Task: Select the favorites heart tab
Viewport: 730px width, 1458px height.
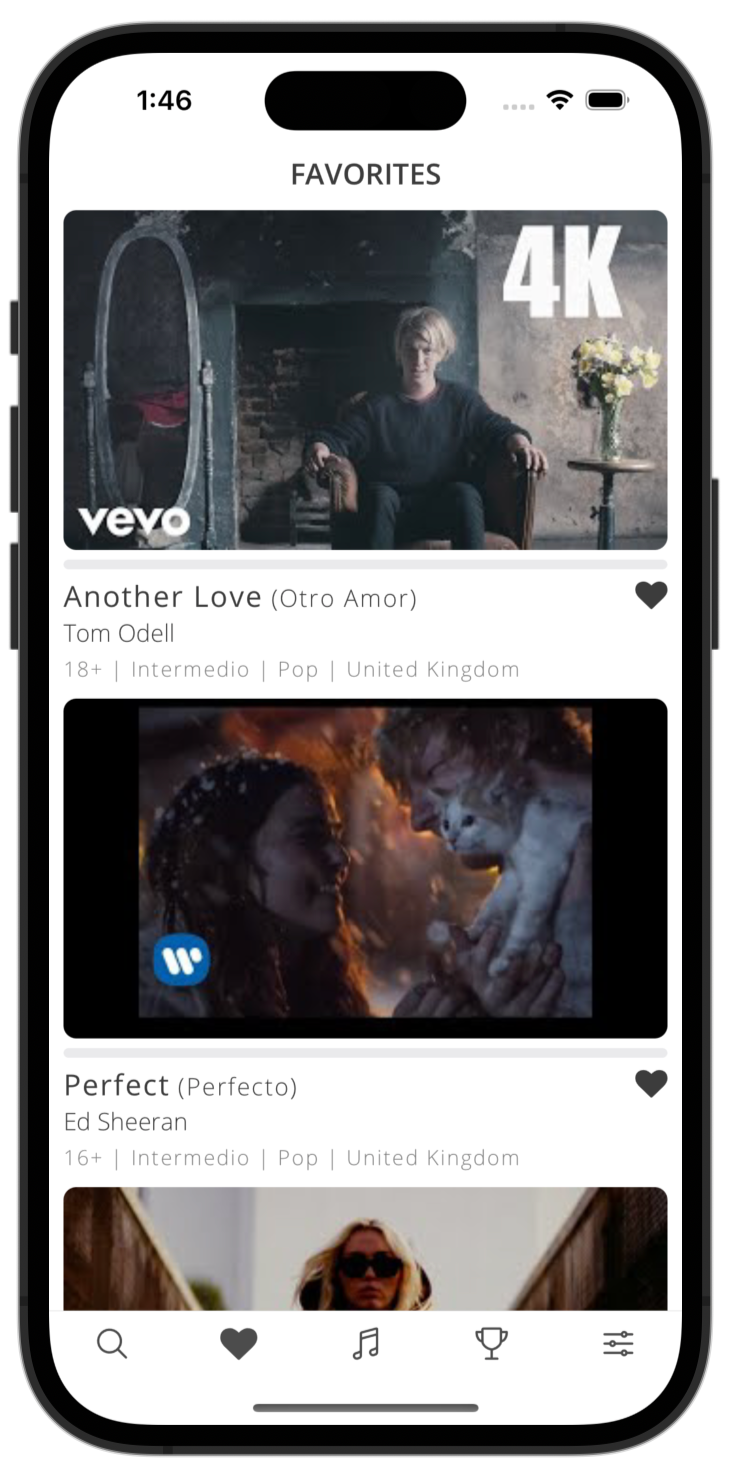Action: click(239, 1344)
